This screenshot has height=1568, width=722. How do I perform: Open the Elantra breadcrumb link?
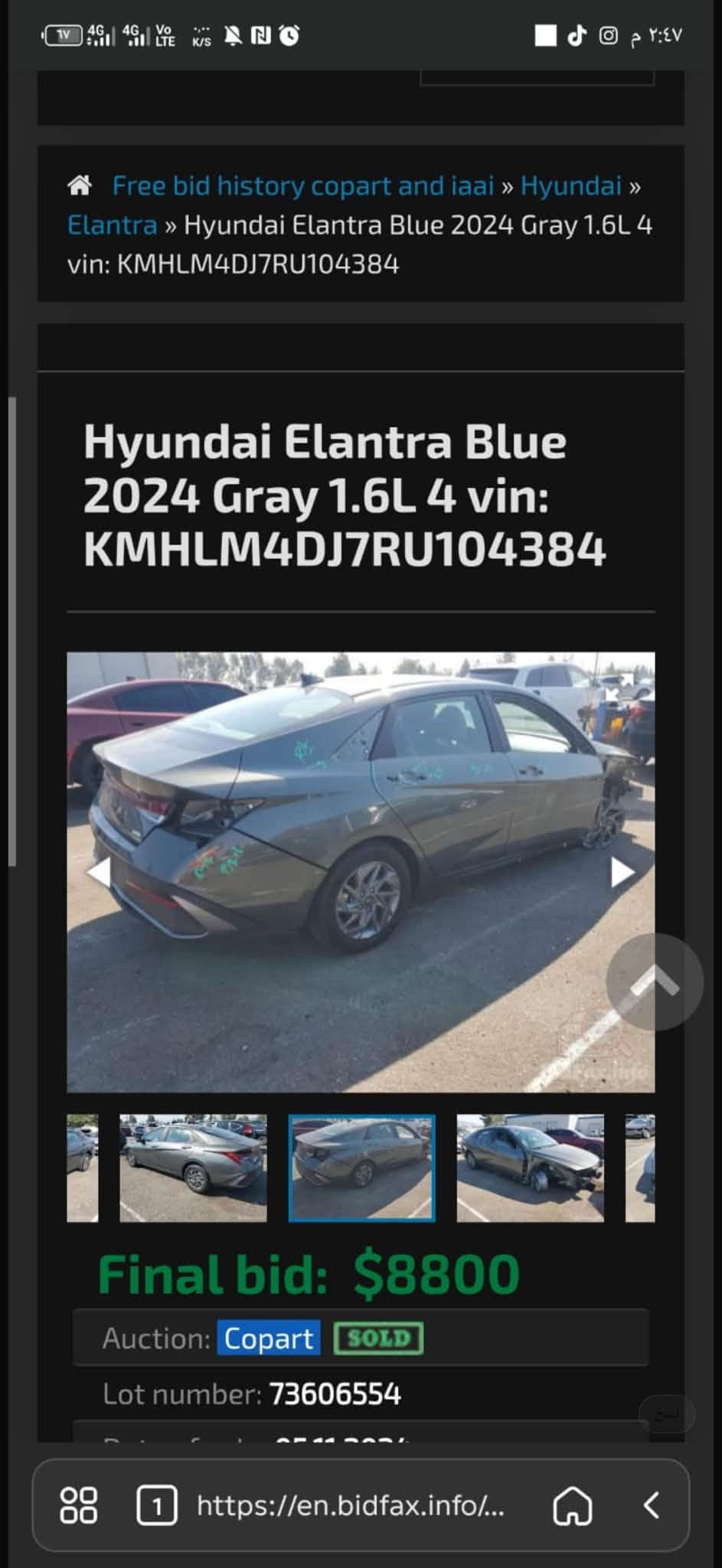point(112,225)
